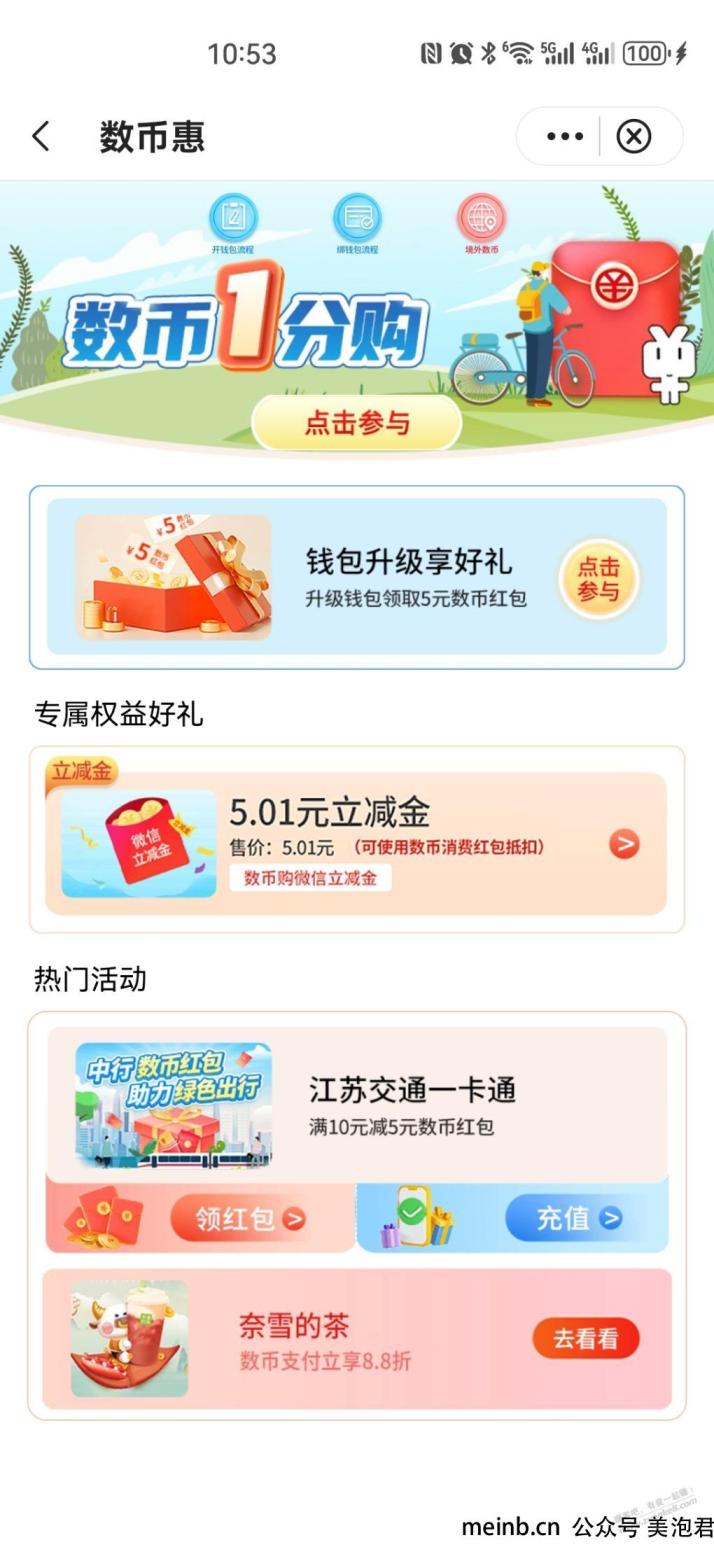Open the mini program more options menu
The width and height of the screenshot is (714, 1547).
click(x=564, y=136)
